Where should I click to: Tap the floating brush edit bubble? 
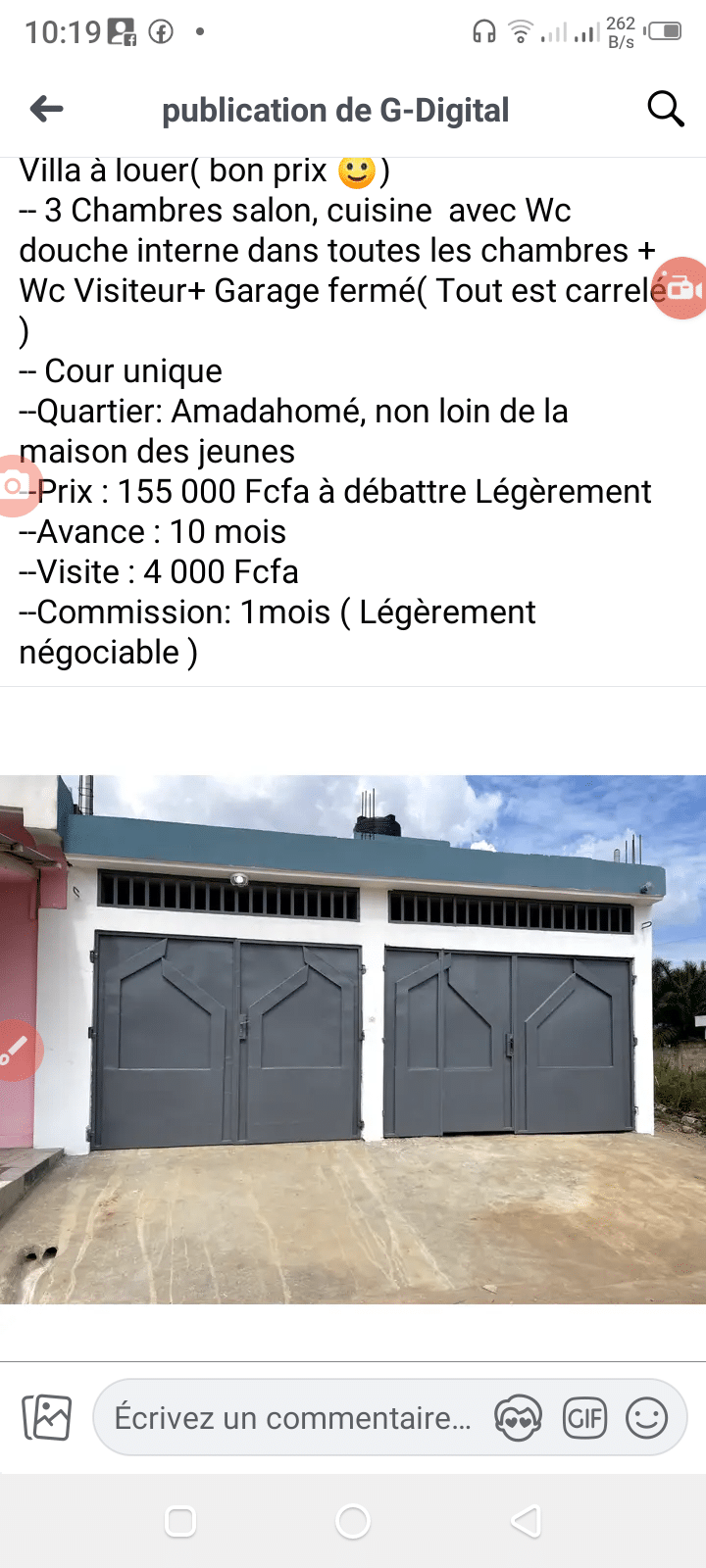[x=16, y=1051]
